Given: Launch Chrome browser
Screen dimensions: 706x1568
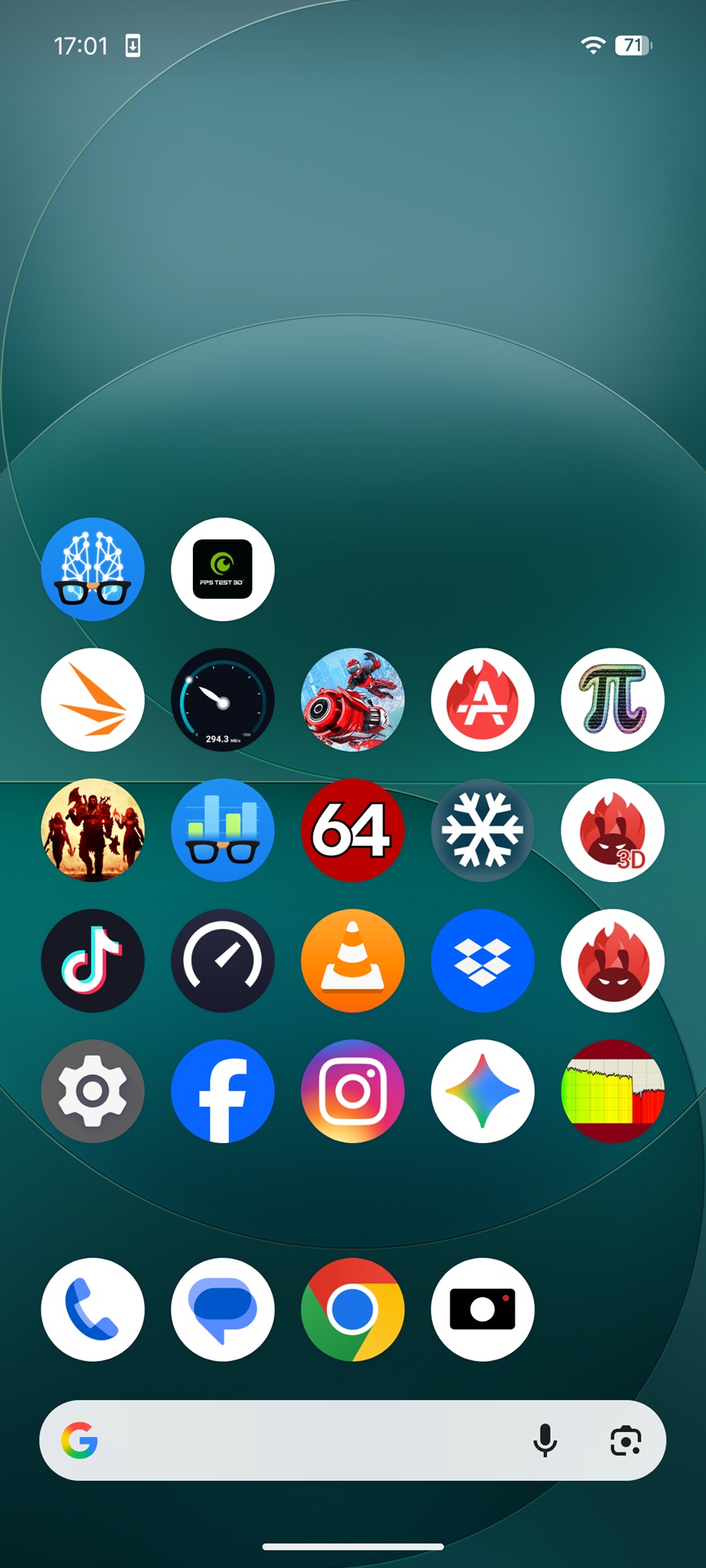Looking at the screenshot, I should (353, 1309).
